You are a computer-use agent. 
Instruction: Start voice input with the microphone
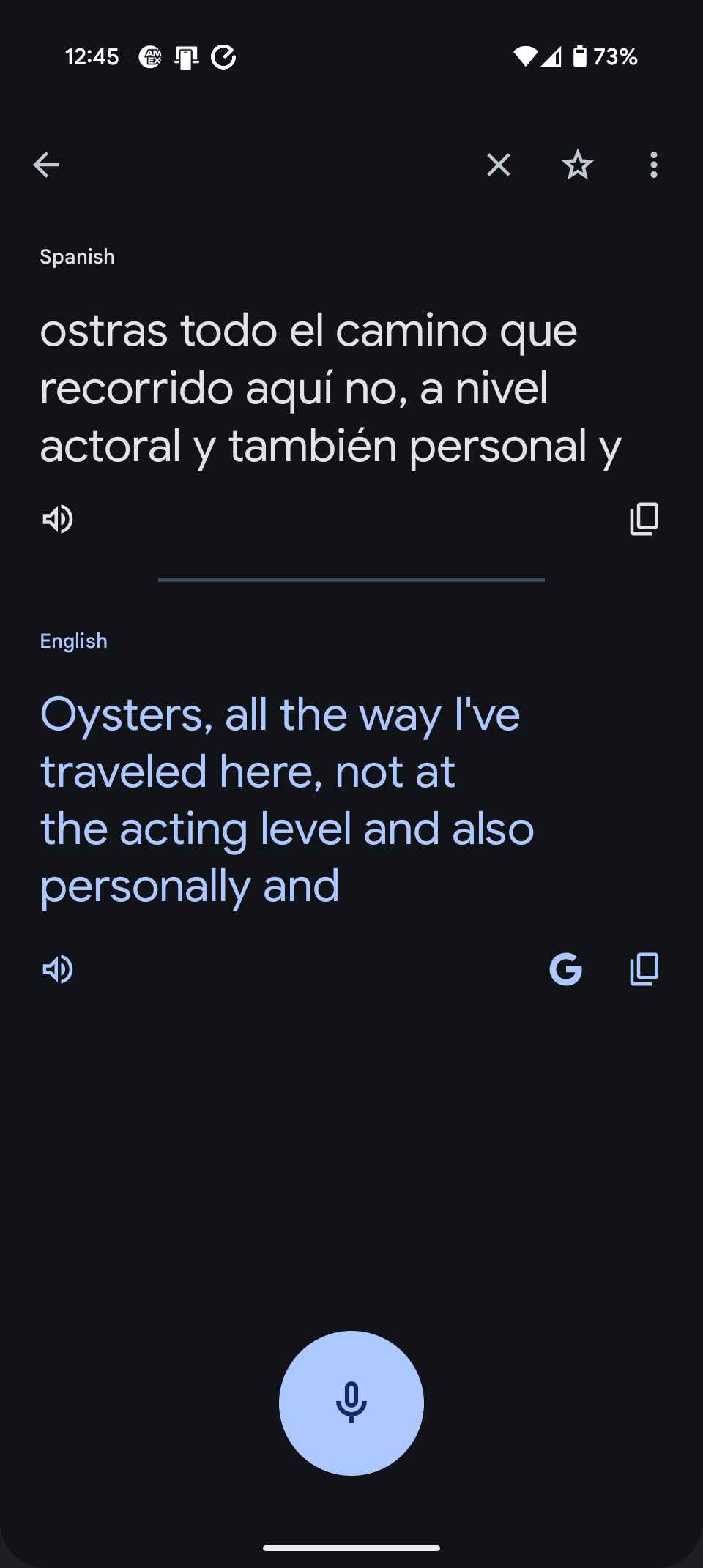(x=351, y=1403)
